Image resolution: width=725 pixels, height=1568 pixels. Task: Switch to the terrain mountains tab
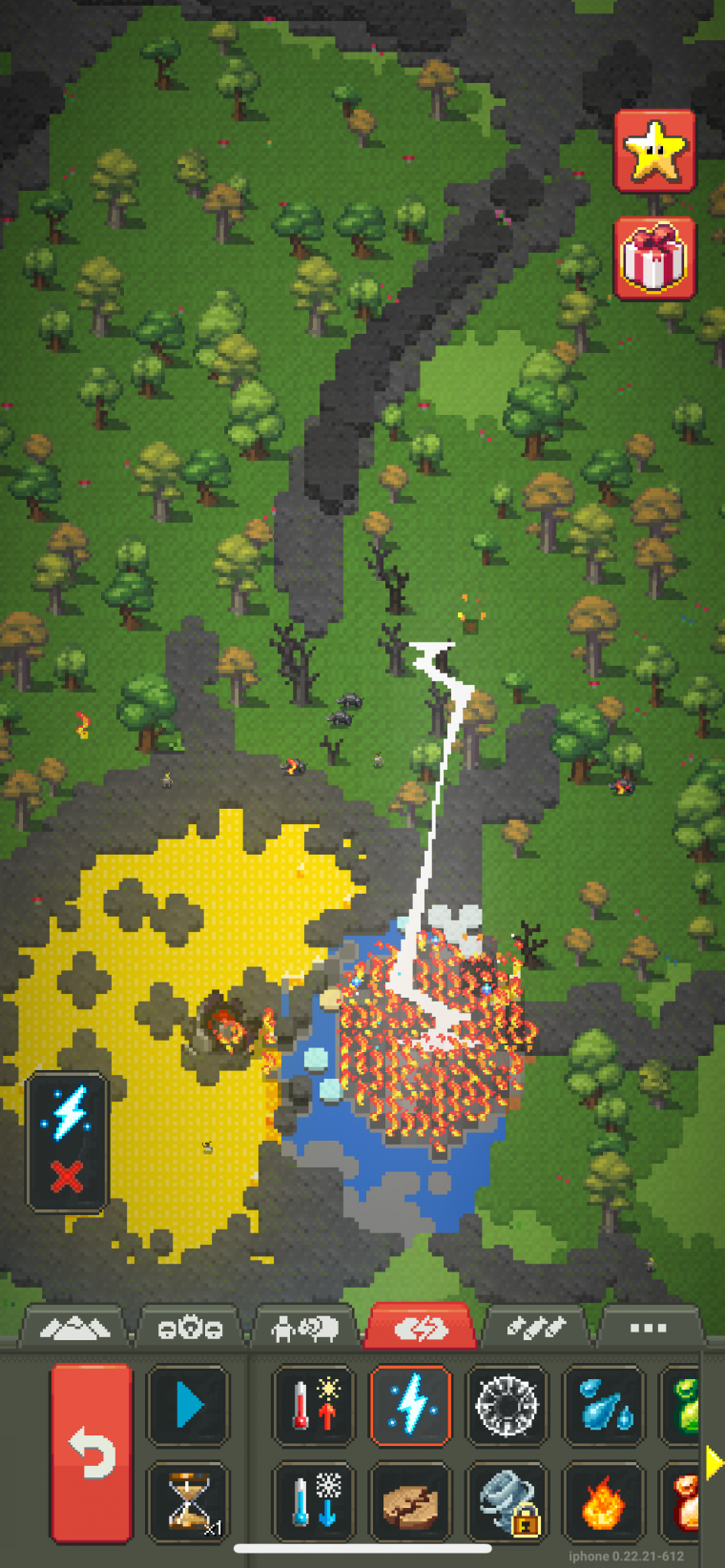(x=73, y=1328)
